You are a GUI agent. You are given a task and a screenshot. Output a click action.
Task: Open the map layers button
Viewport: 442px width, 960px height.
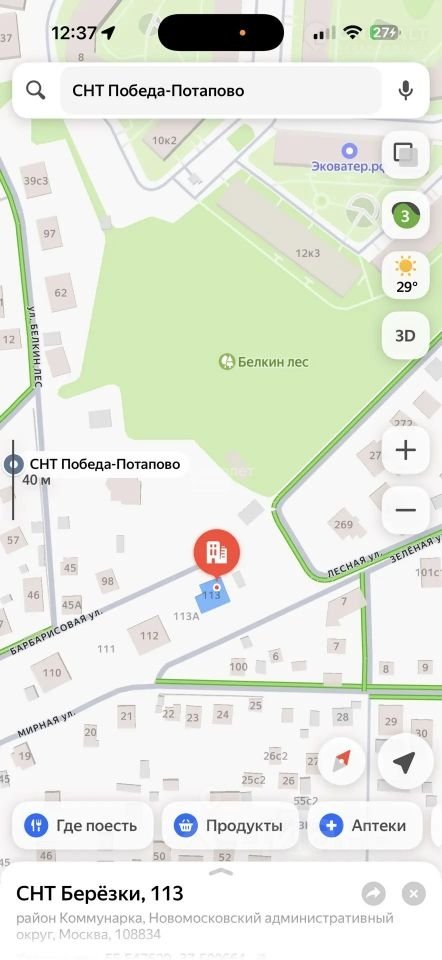405,154
